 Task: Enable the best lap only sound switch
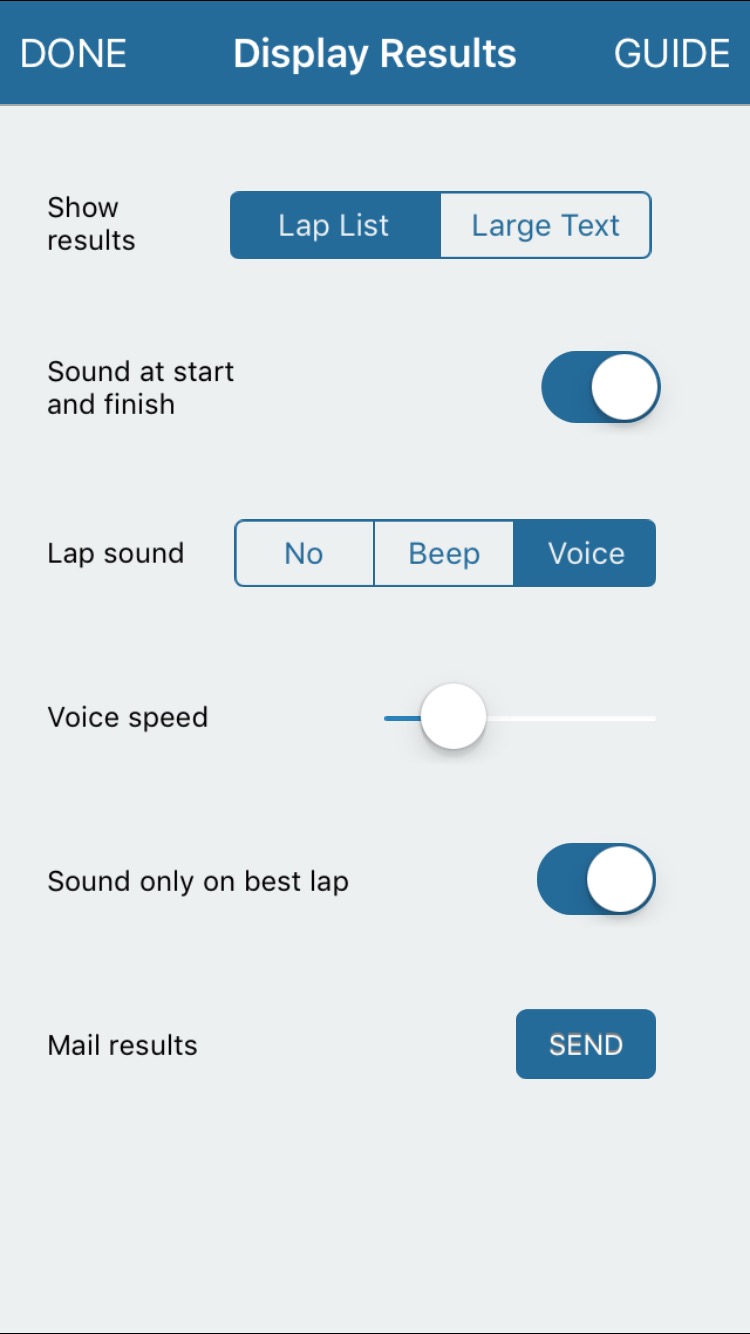pyautogui.click(x=596, y=879)
